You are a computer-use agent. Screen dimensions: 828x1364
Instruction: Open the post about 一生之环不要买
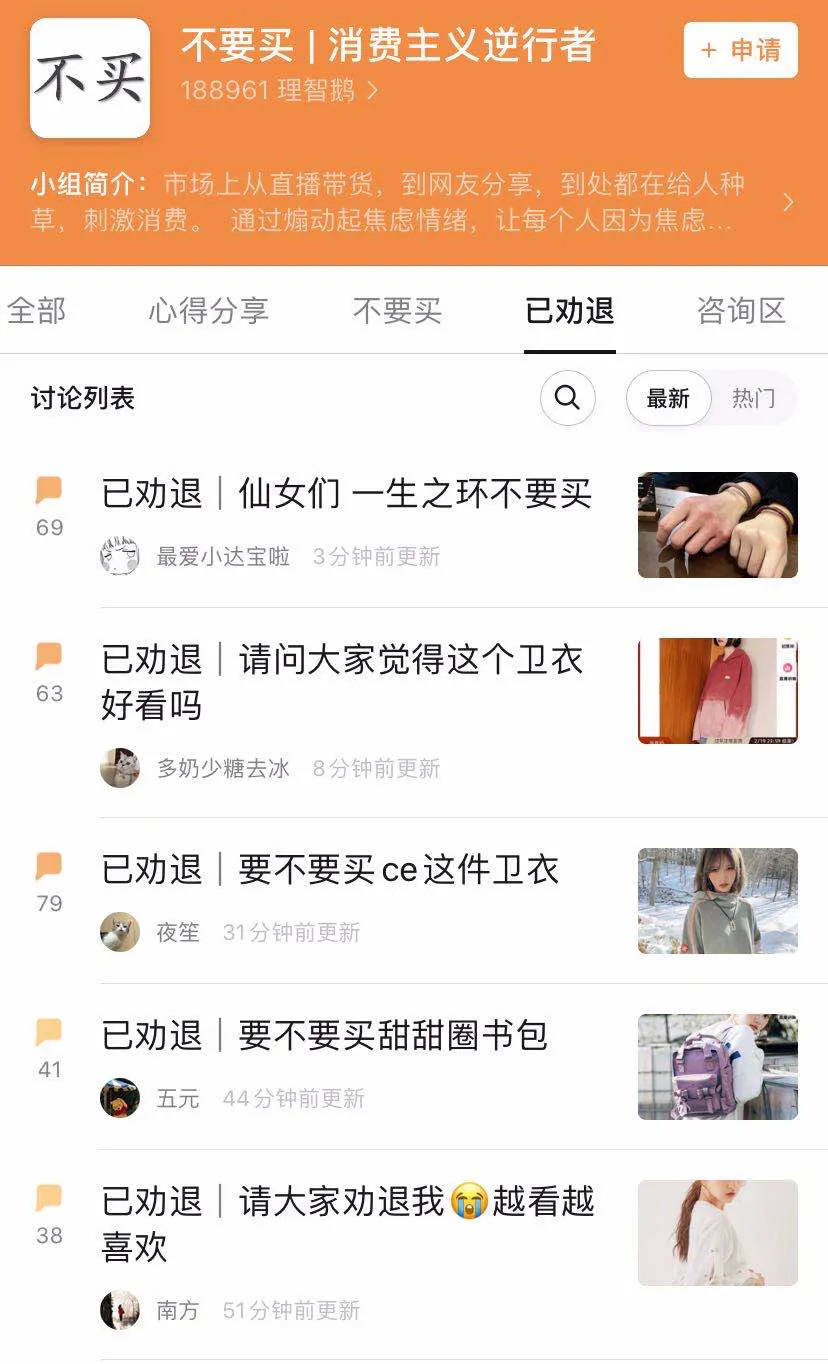(346, 494)
